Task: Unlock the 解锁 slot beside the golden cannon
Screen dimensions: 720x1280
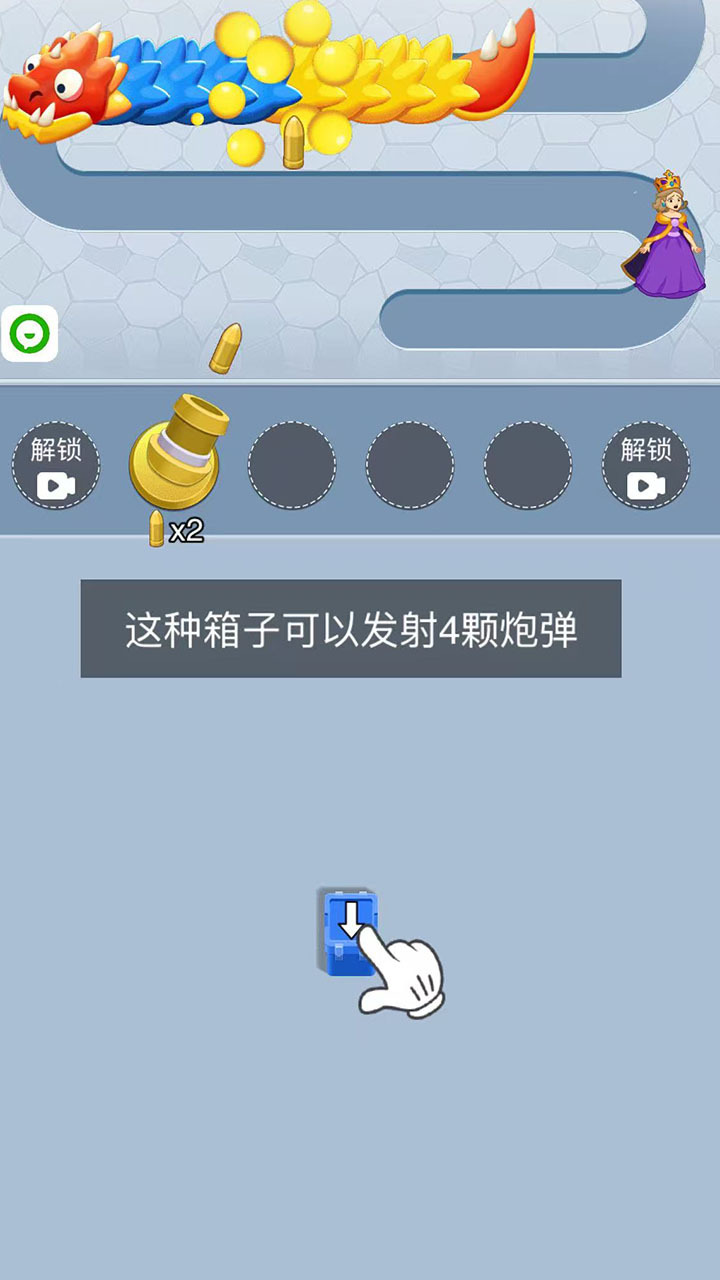Action: [x=56, y=466]
